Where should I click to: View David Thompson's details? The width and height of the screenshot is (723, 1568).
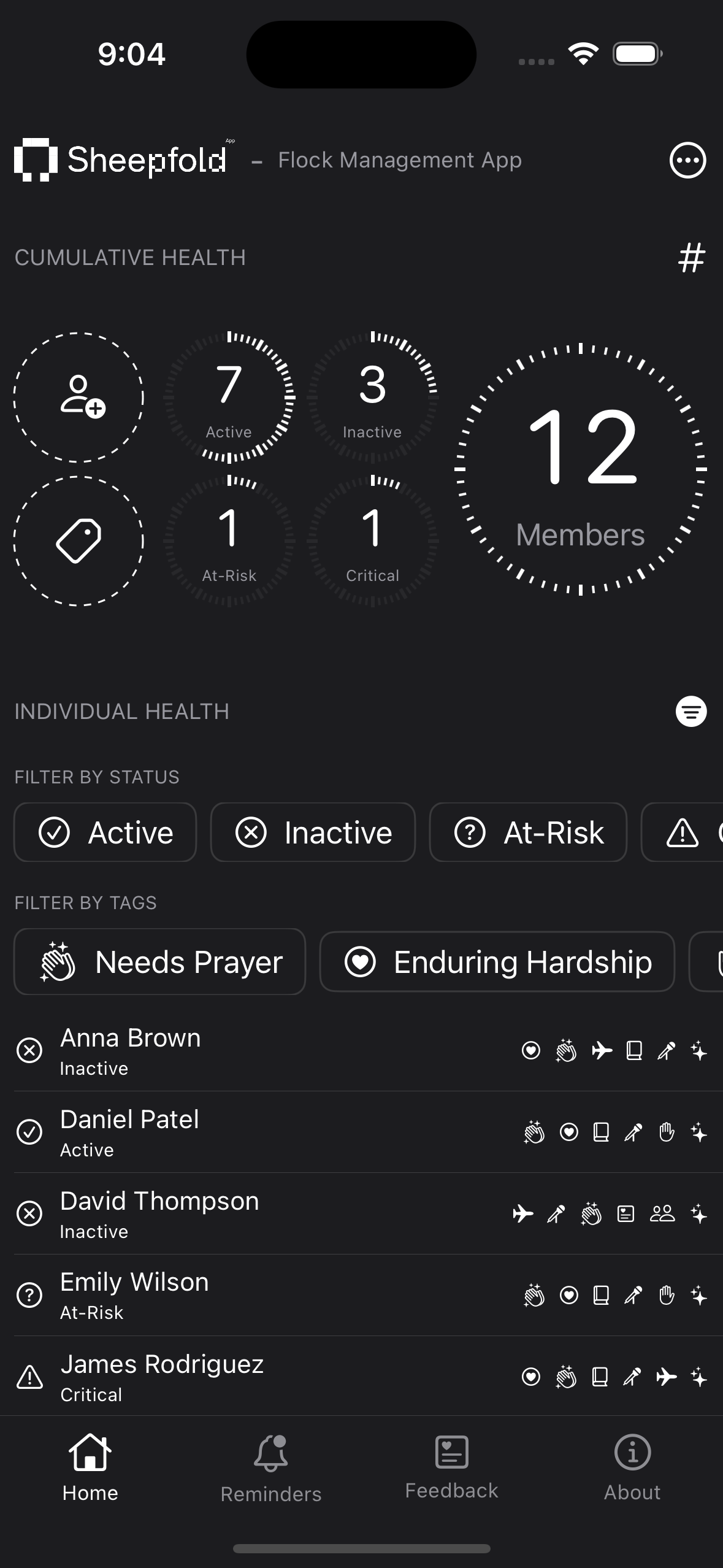pos(361,1214)
